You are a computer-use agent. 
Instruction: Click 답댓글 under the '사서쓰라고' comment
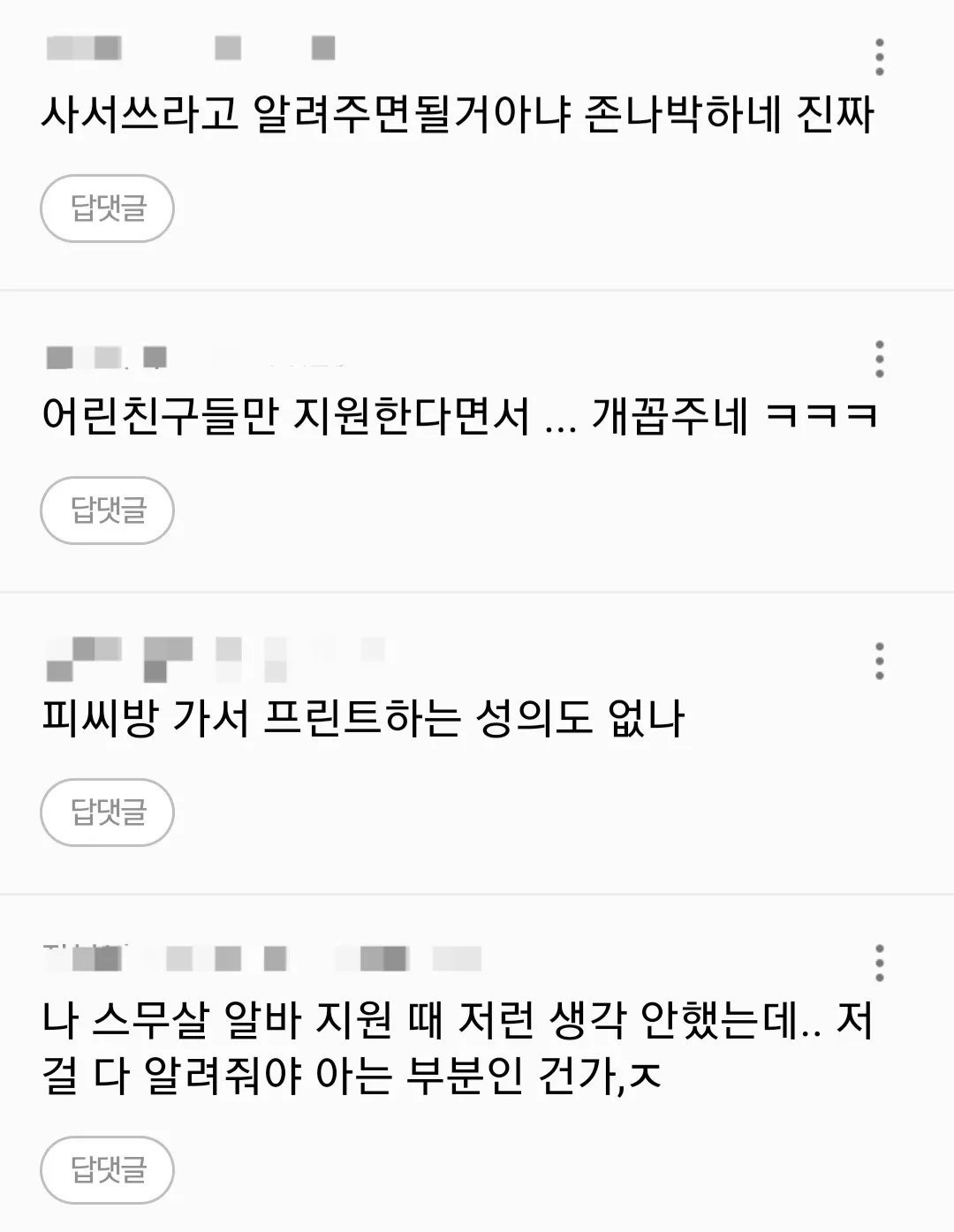[x=106, y=207]
